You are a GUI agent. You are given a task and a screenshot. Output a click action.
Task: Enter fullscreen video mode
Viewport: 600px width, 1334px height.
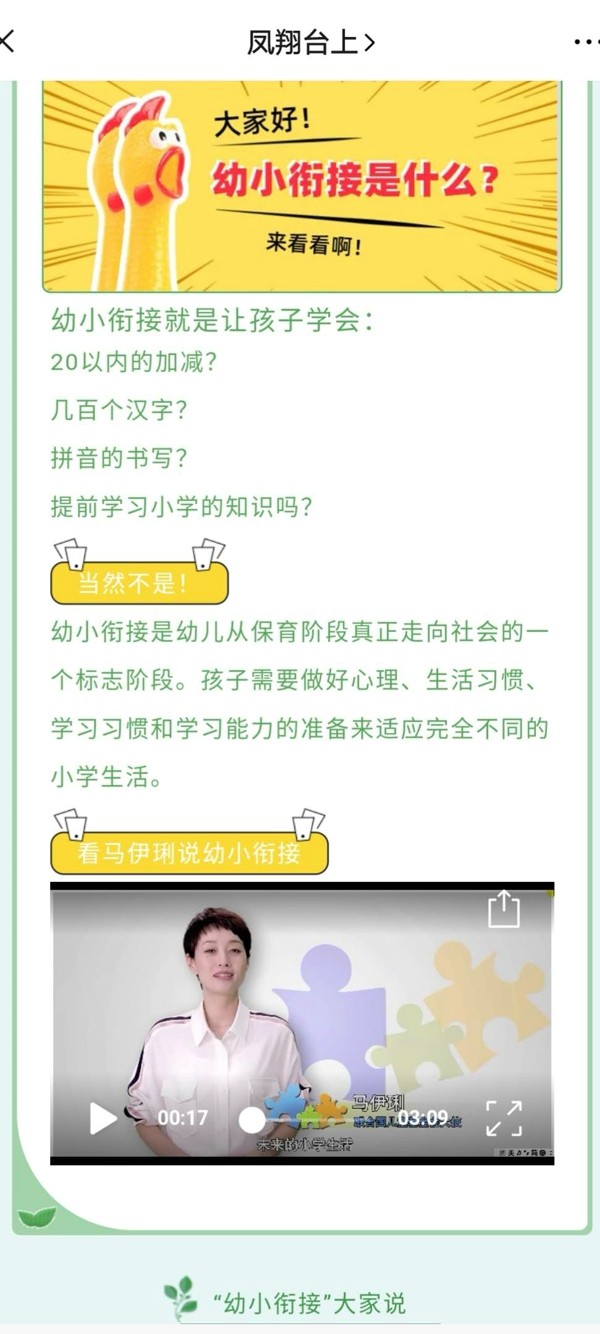pyautogui.click(x=504, y=1118)
